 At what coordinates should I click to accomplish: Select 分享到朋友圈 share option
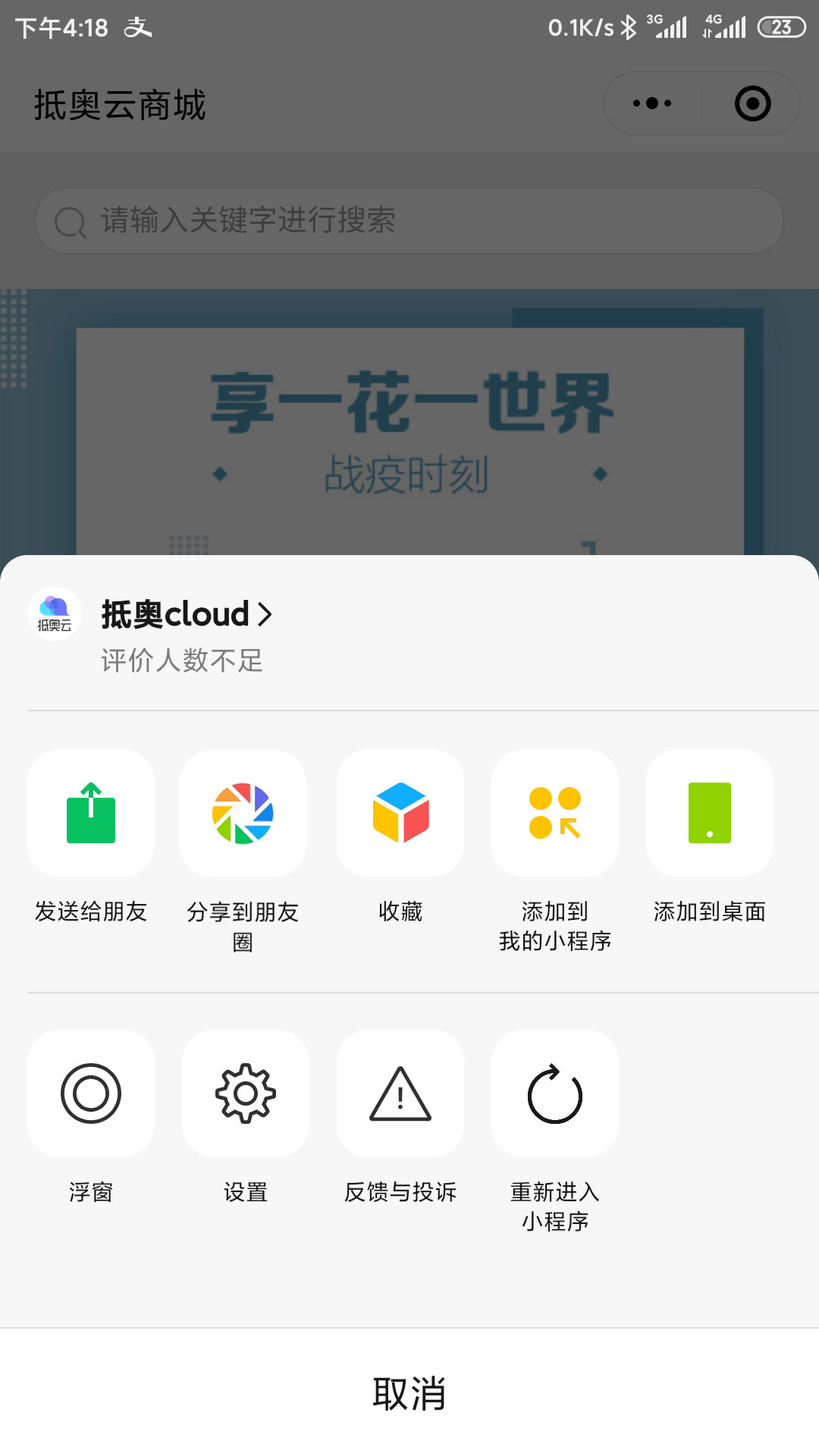tap(243, 813)
